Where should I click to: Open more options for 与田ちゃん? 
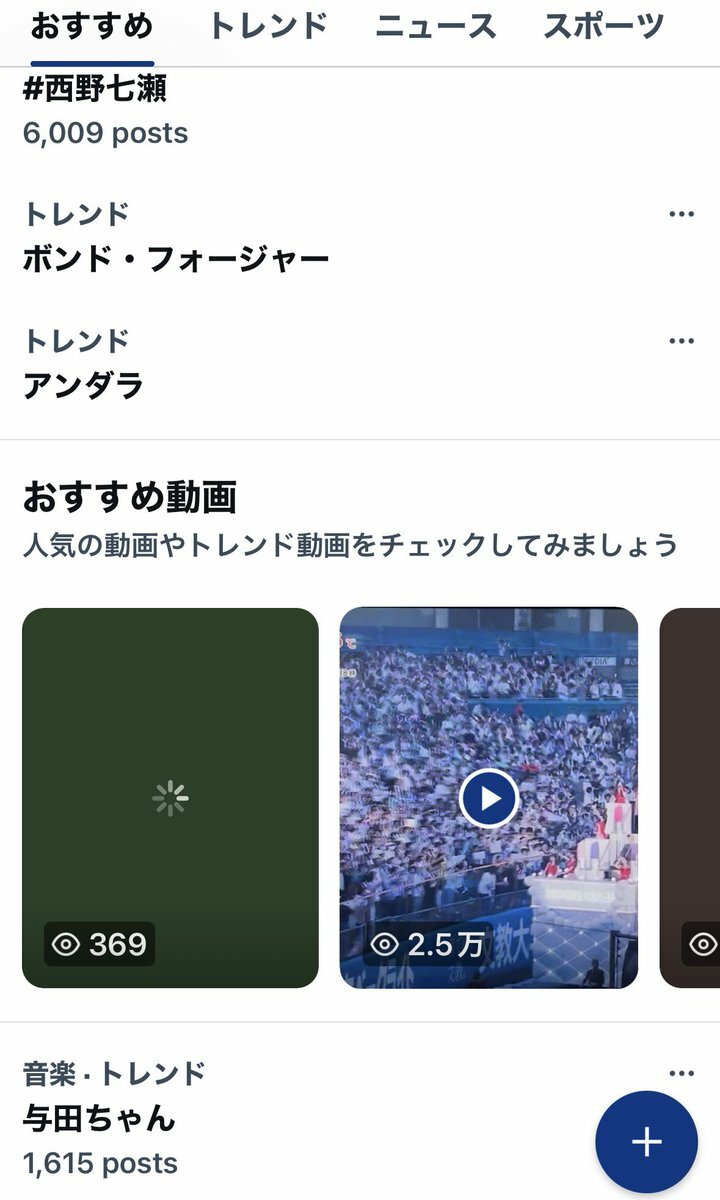click(x=681, y=1073)
